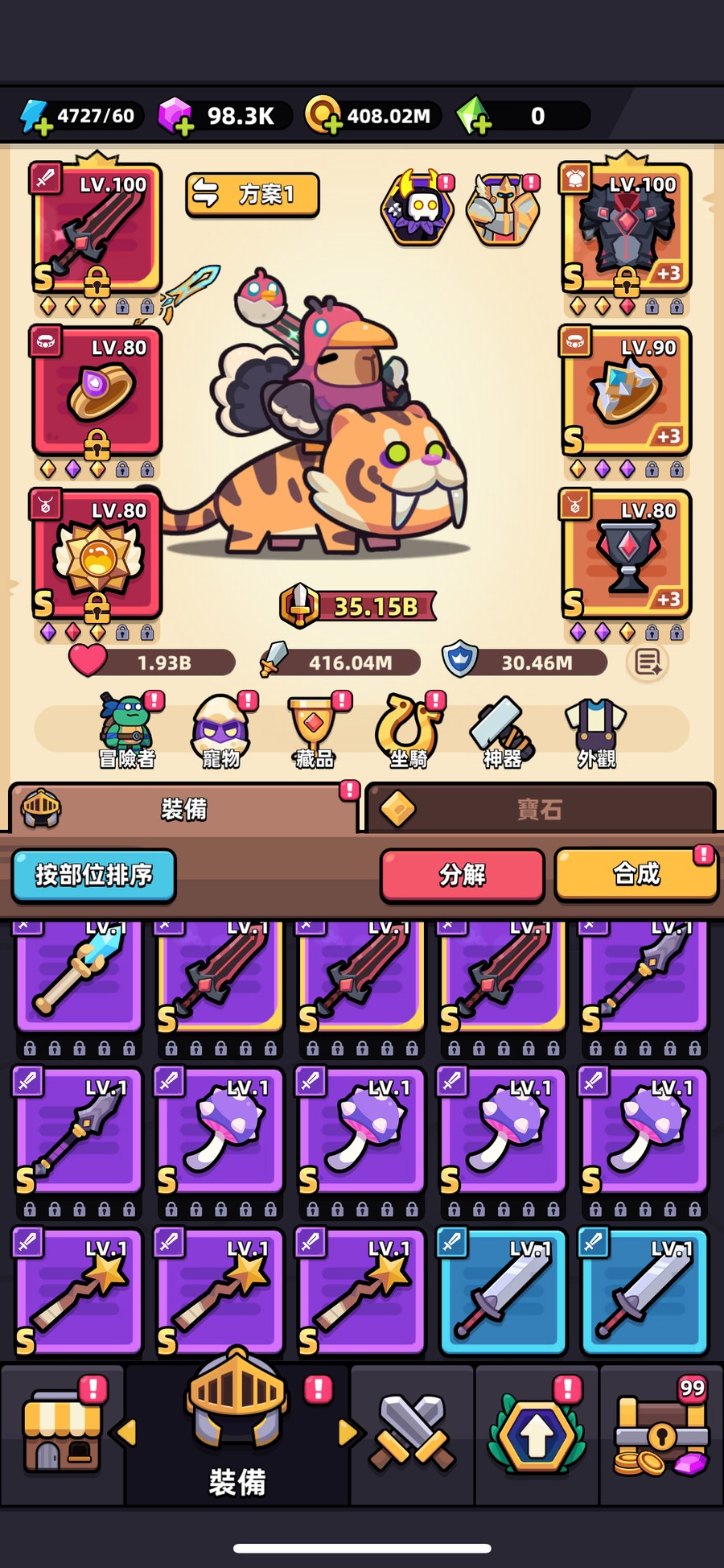Image resolution: width=724 pixels, height=1568 pixels.
Task: Open the 寵物 pets section
Action: click(x=221, y=731)
